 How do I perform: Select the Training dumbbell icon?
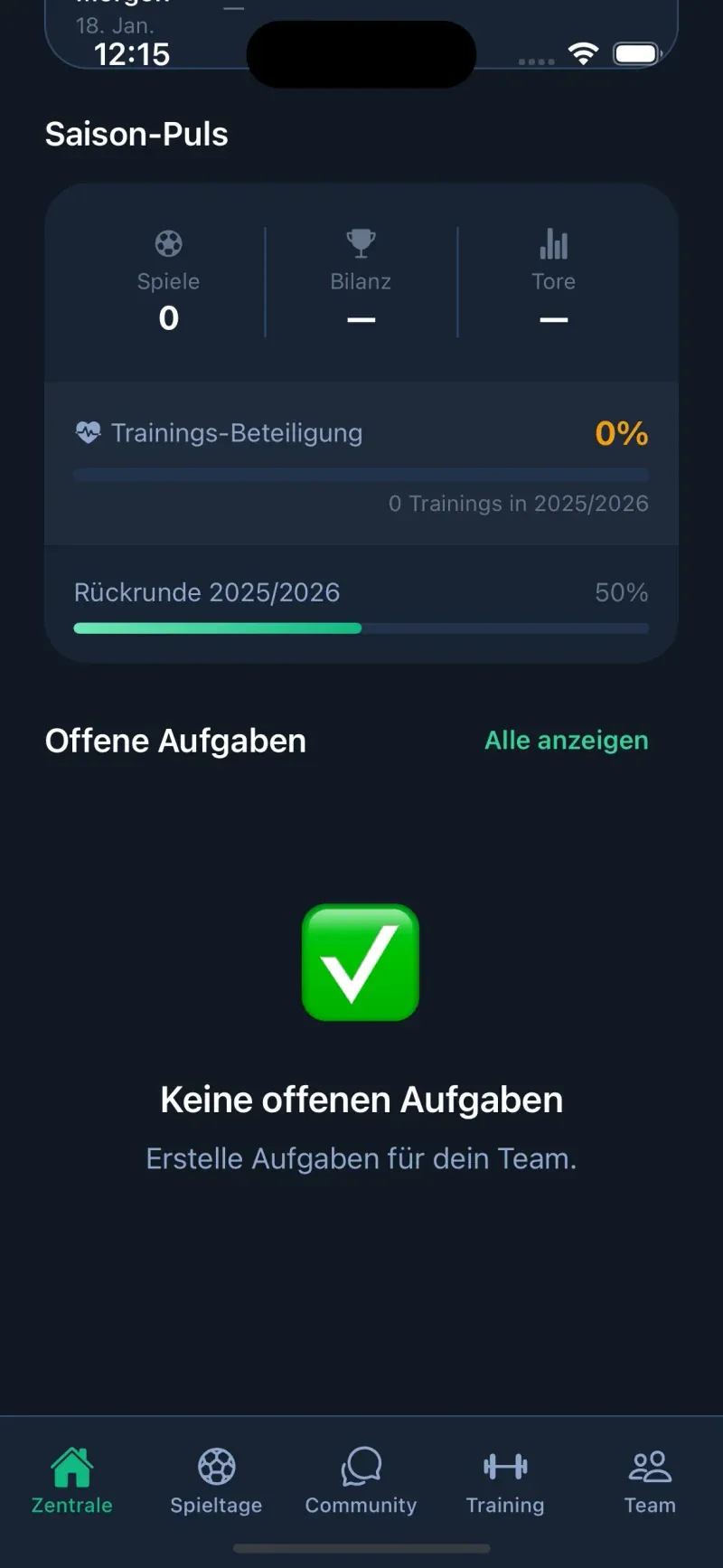pyautogui.click(x=504, y=1466)
